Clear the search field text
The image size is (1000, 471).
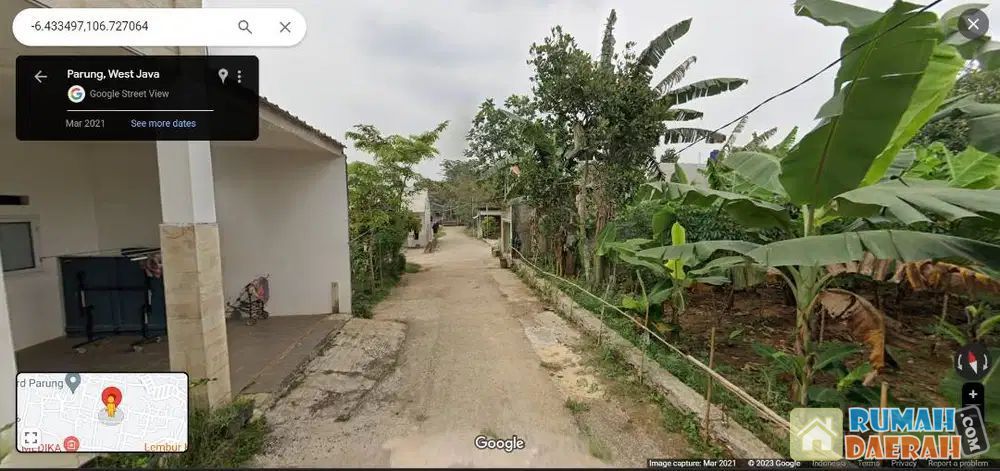[285, 27]
